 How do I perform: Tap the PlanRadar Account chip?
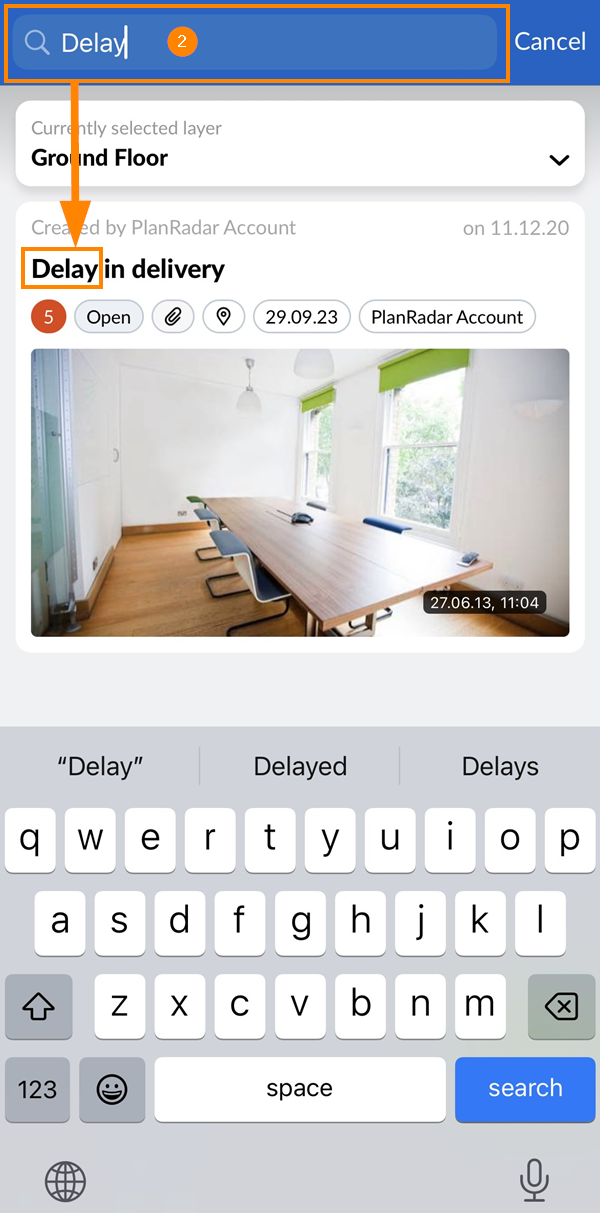pyautogui.click(x=447, y=317)
